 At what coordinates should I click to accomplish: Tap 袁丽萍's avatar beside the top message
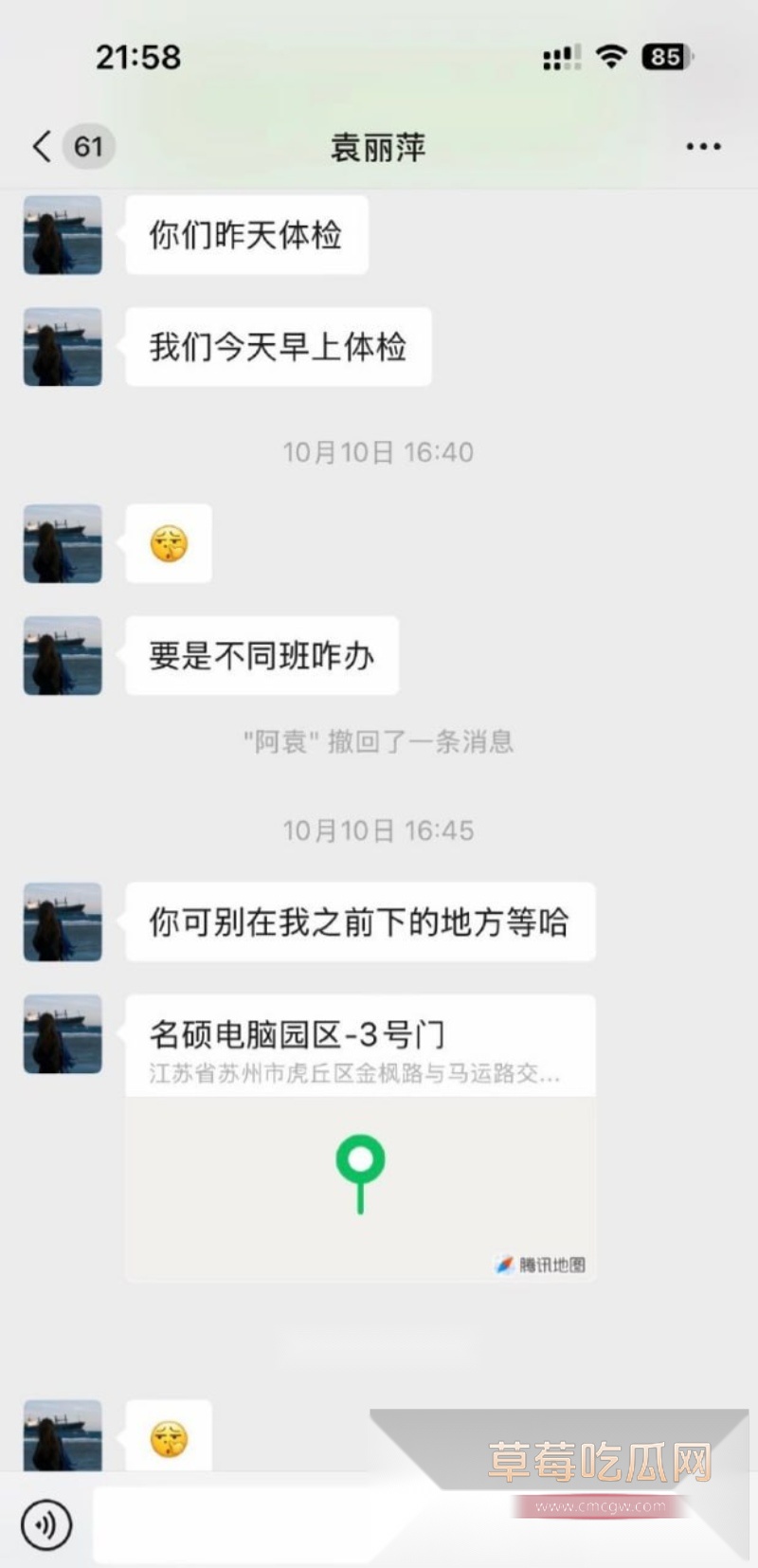[x=62, y=234]
